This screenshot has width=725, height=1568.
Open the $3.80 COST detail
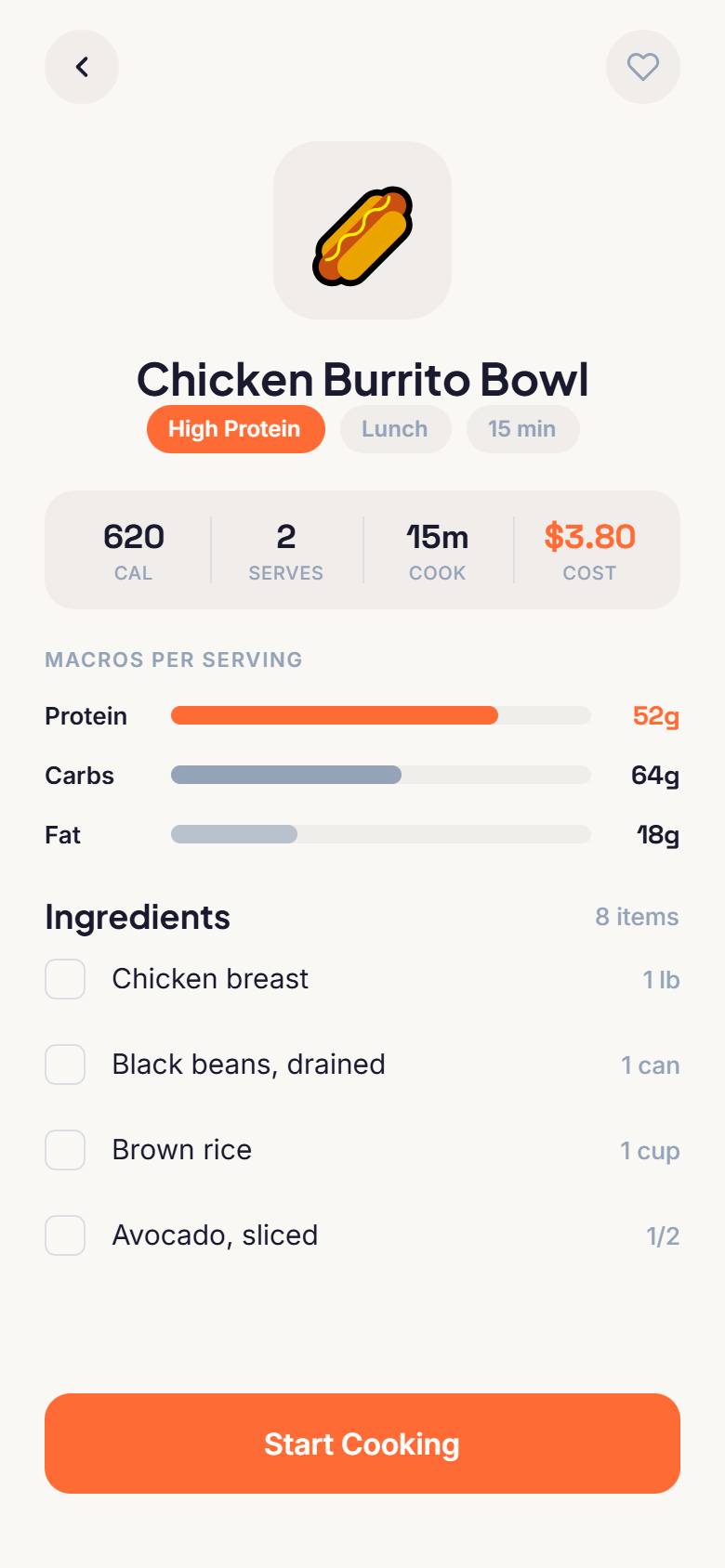point(589,549)
